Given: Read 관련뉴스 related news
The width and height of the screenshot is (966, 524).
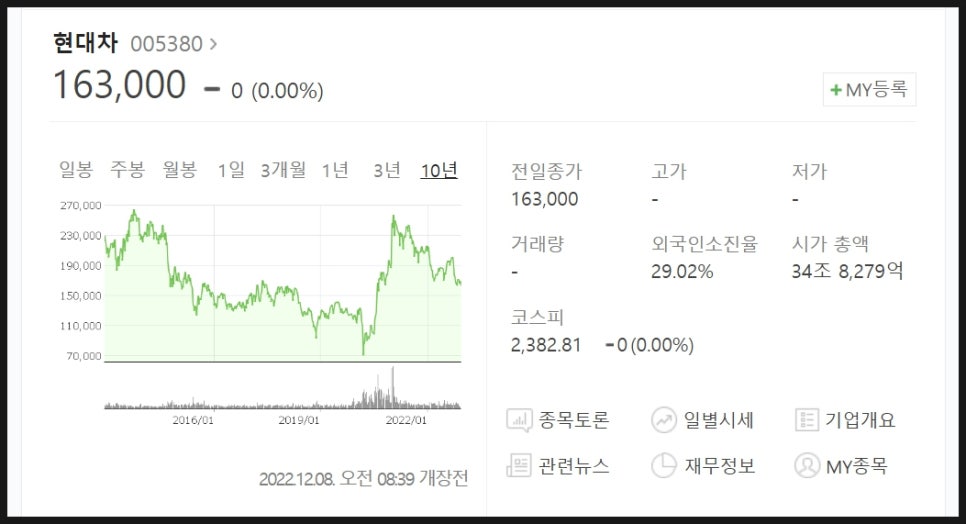Looking at the screenshot, I should point(558,466).
